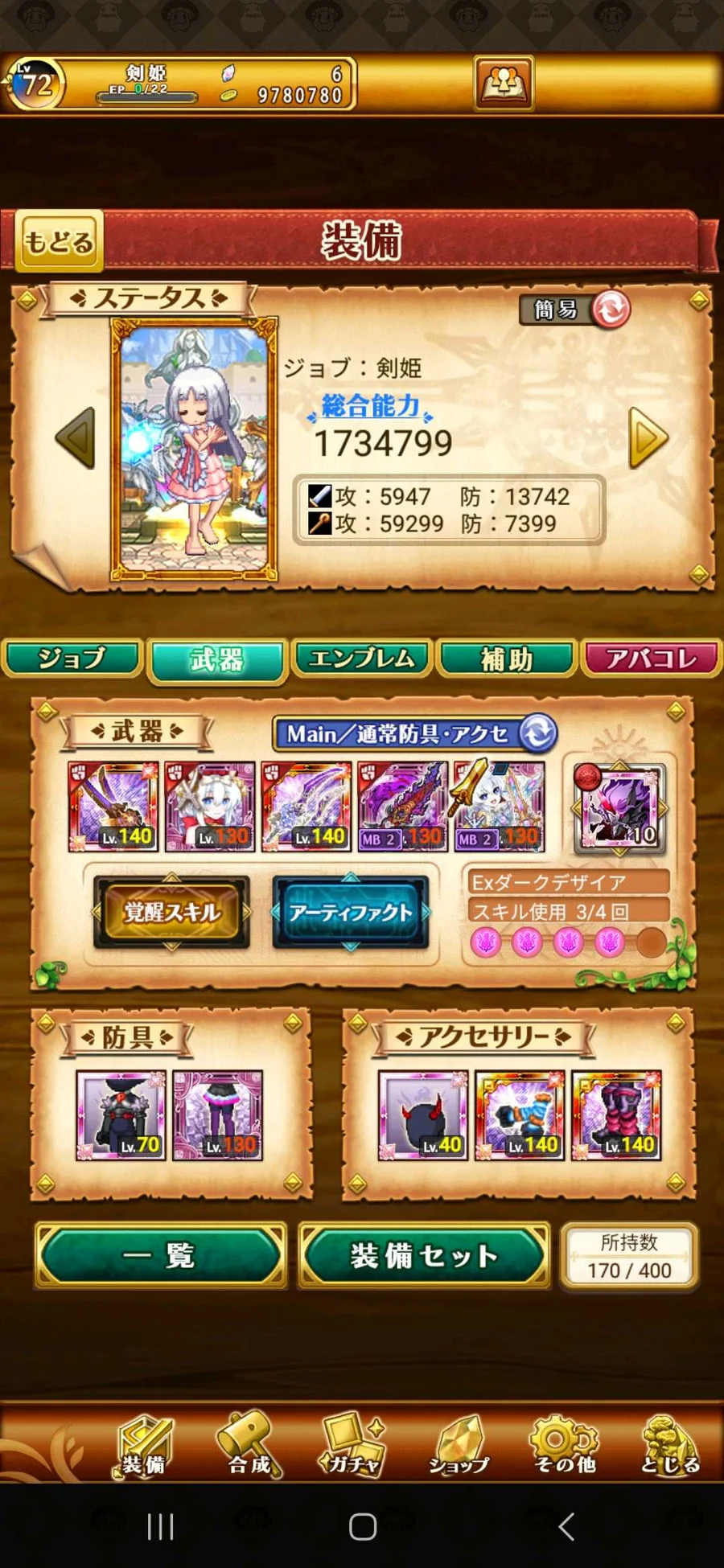
Task: Open ショップ in the bottom menu
Action: (459, 1445)
